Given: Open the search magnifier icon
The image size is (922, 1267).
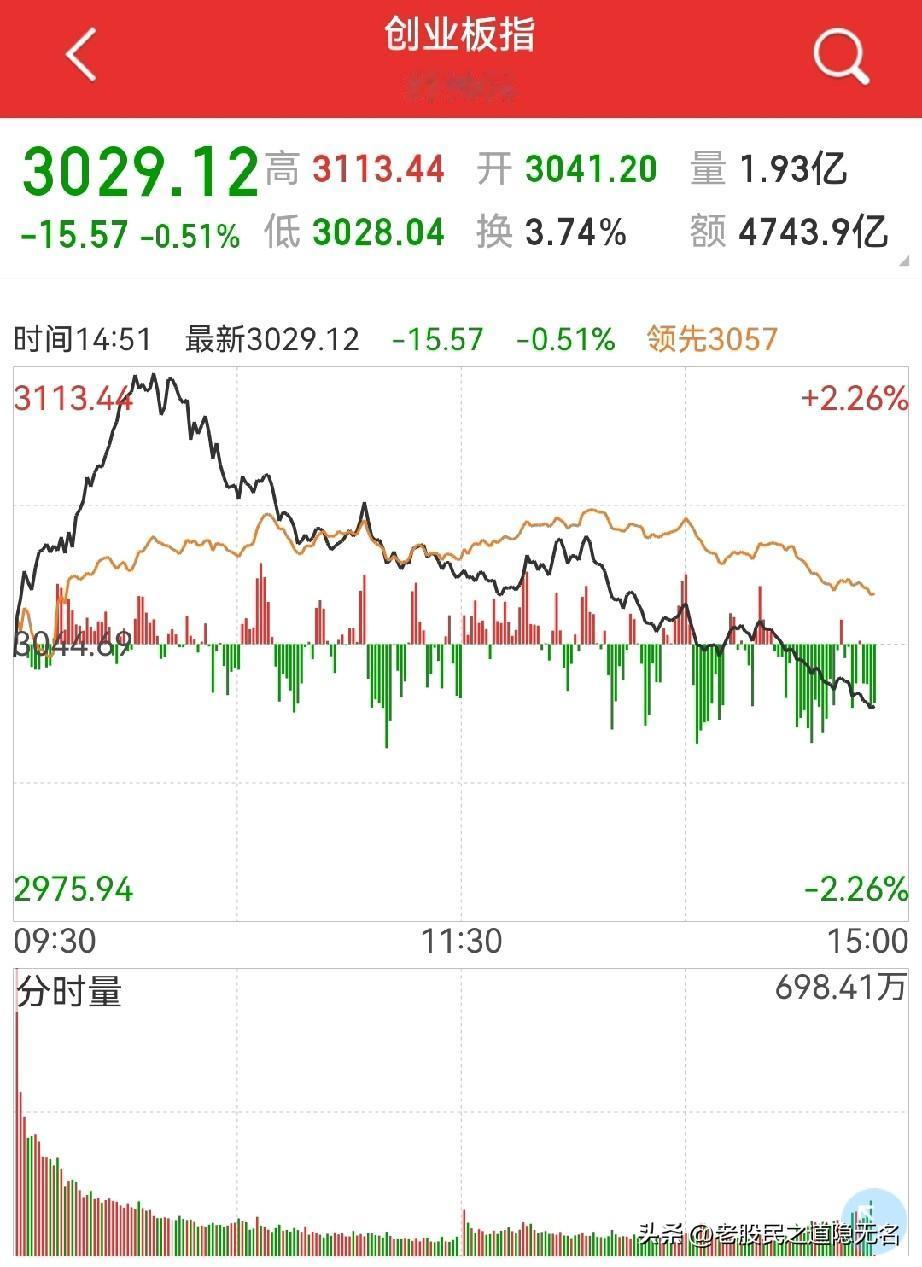Looking at the screenshot, I should pyautogui.click(x=840, y=56).
